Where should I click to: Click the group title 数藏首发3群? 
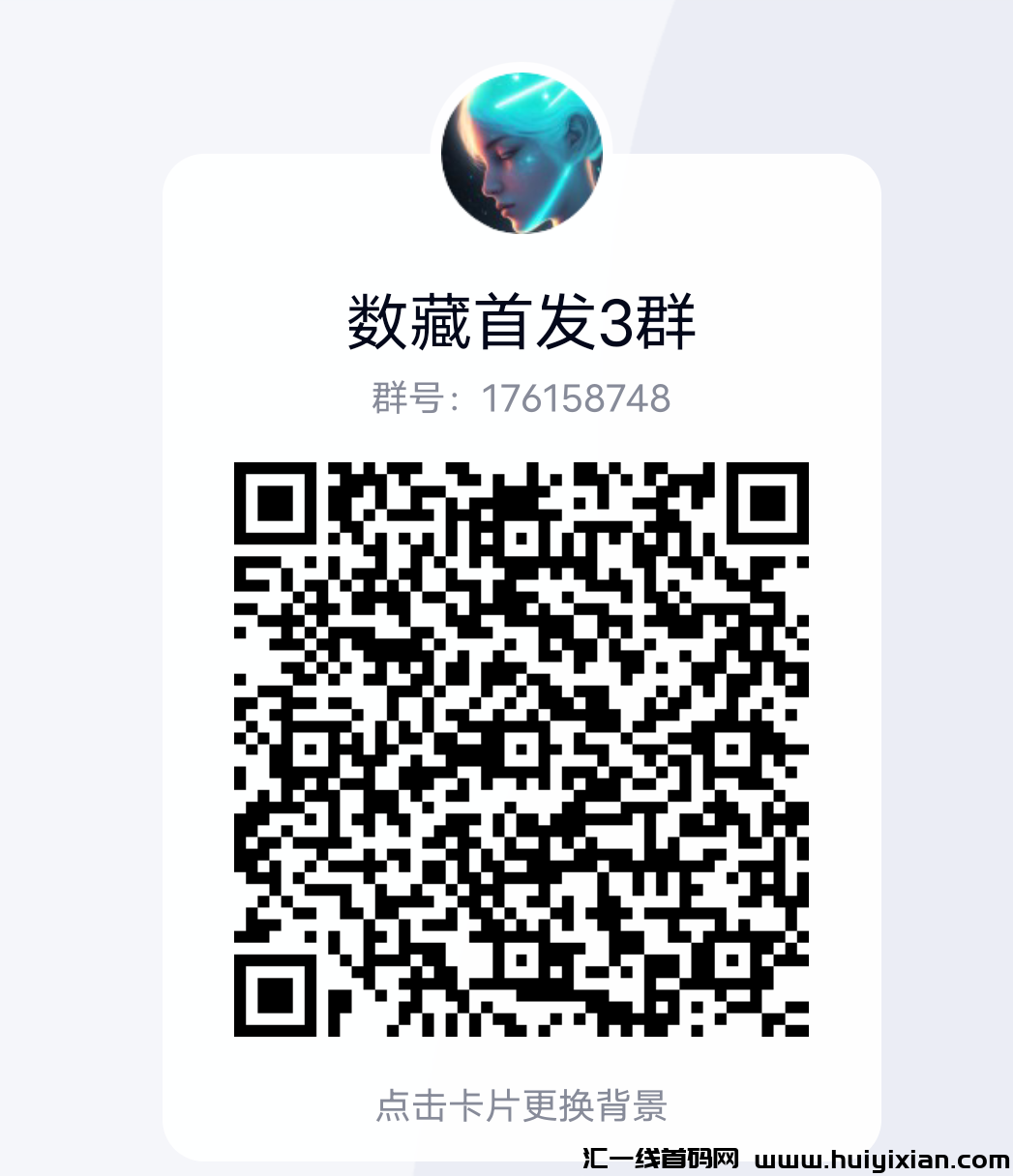(519, 319)
